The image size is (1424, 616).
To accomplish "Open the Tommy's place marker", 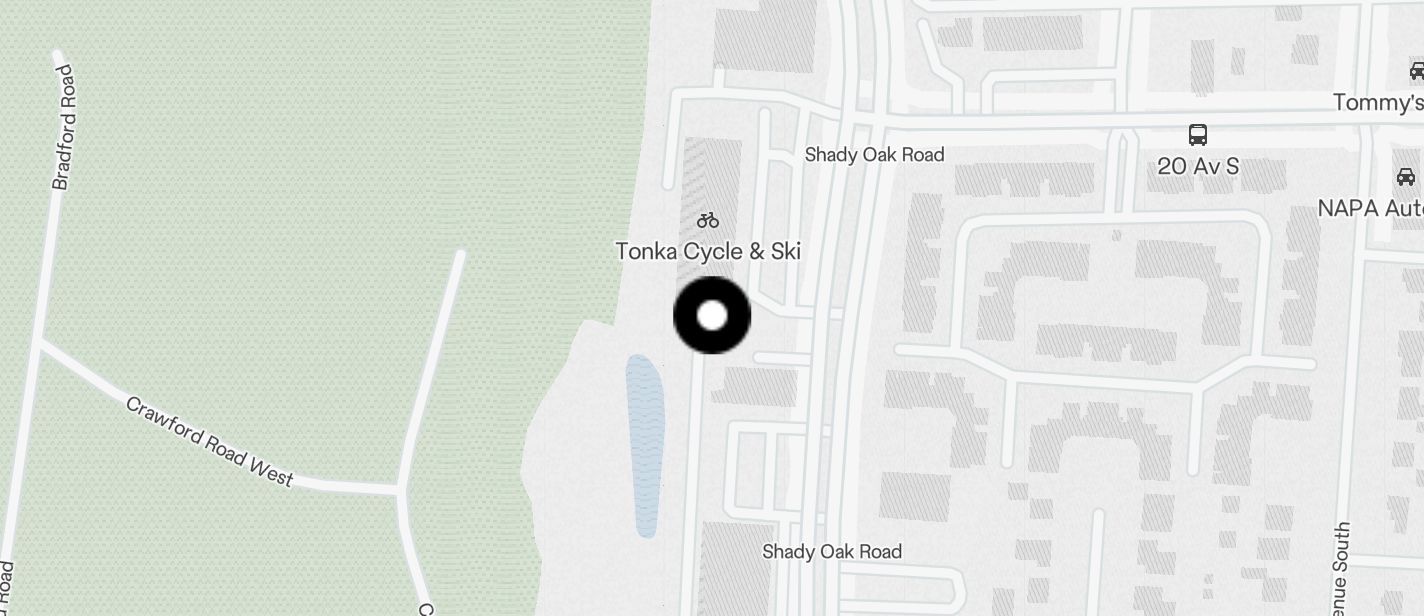I will [x=1416, y=72].
